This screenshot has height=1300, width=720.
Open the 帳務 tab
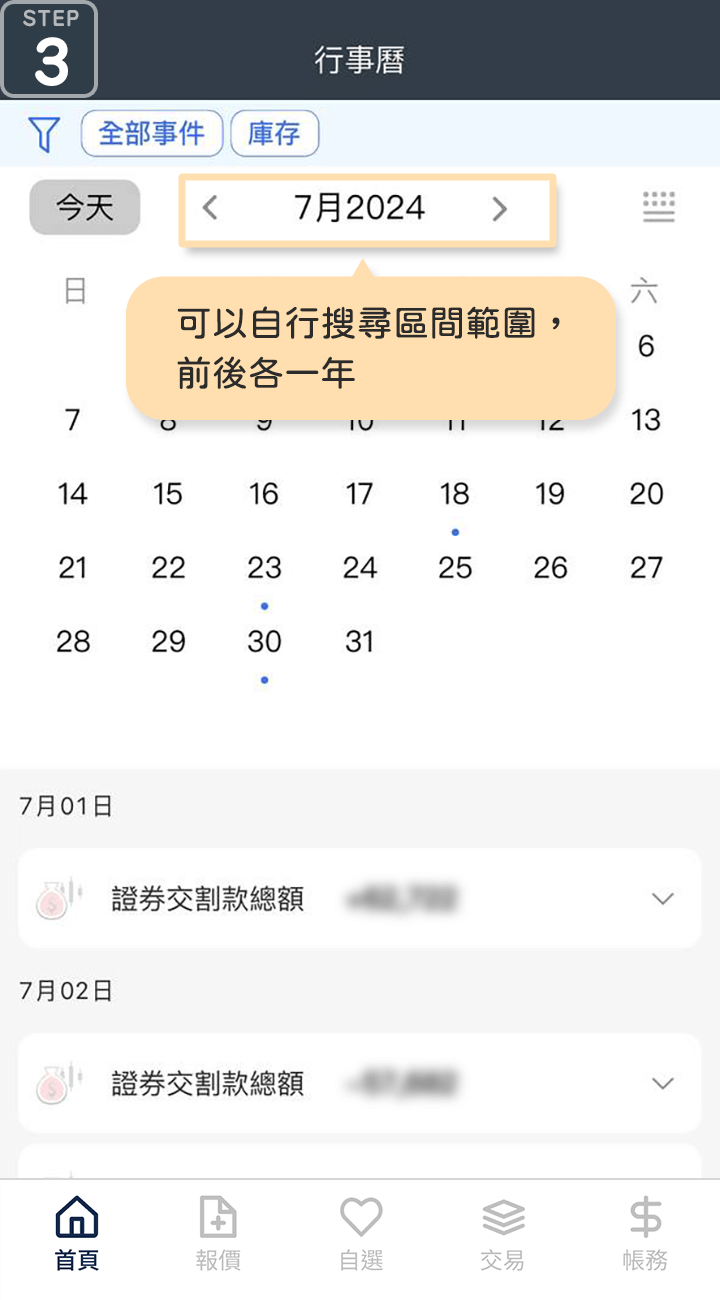pyautogui.click(x=645, y=1234)
